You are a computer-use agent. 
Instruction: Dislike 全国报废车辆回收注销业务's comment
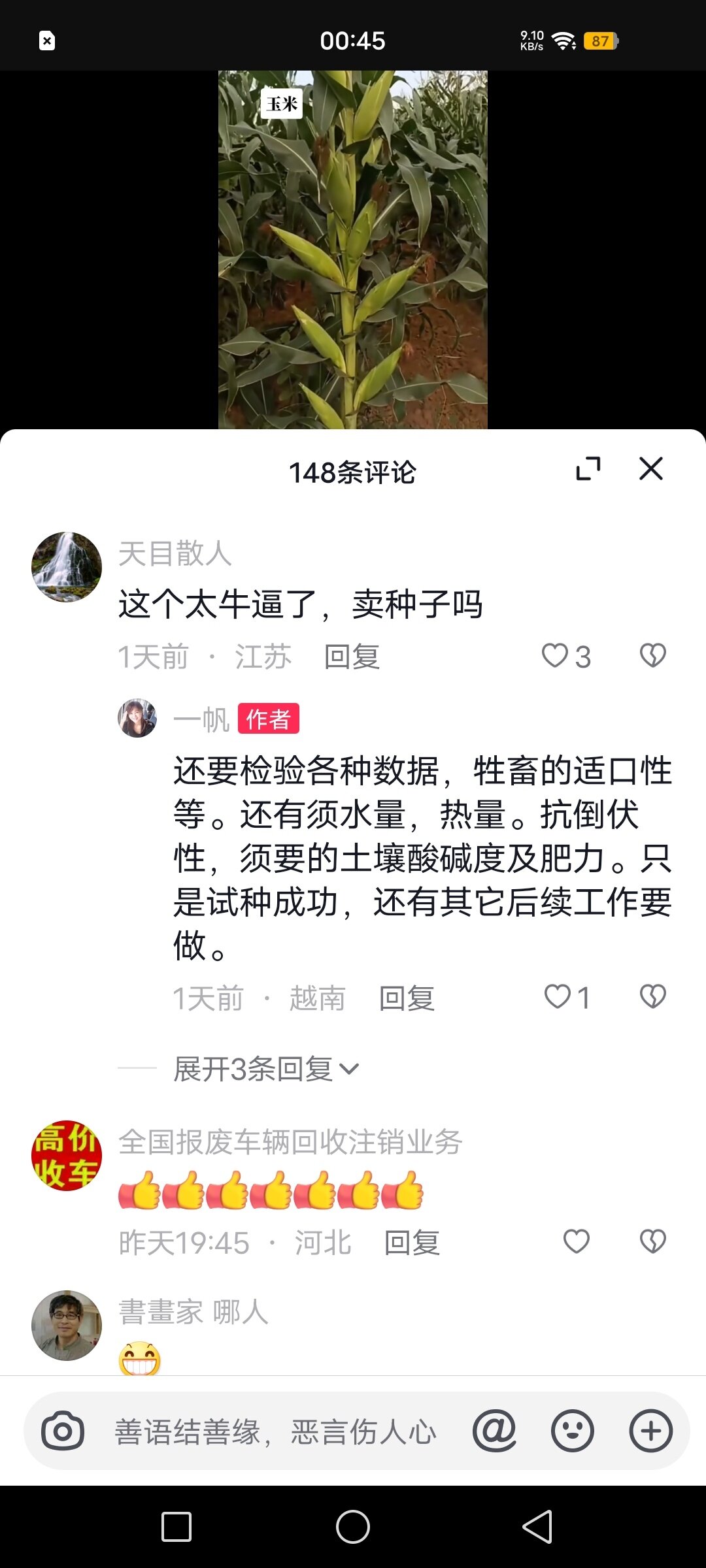click(652, 1241)
